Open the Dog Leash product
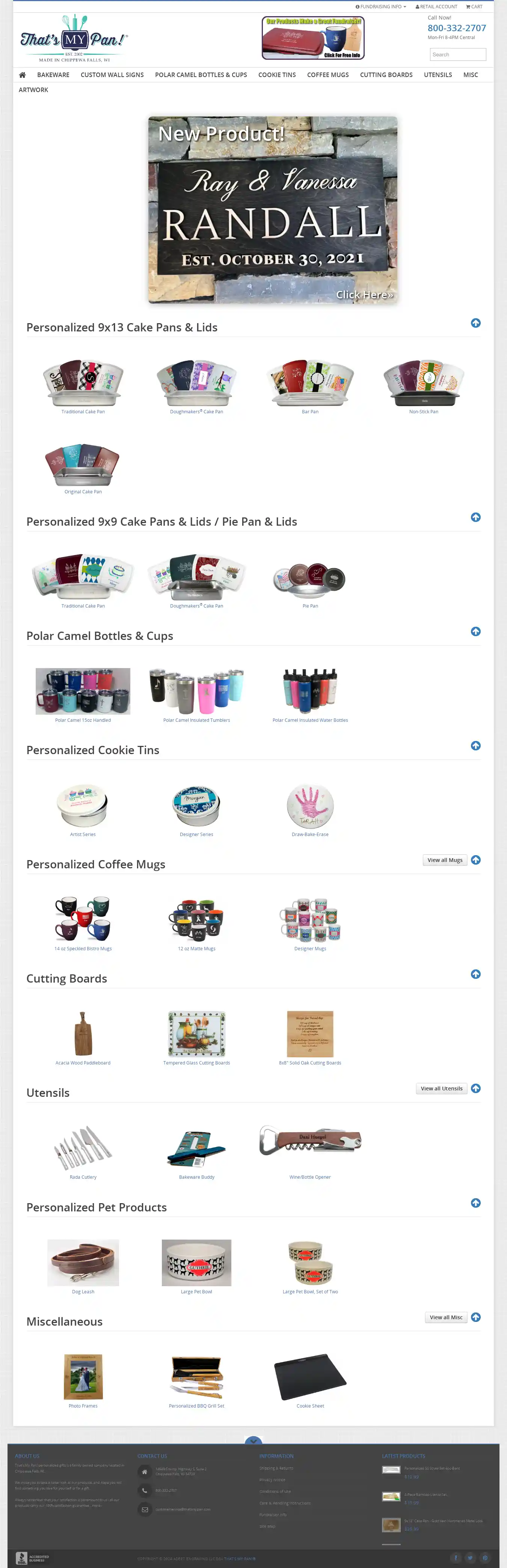 83,1266
